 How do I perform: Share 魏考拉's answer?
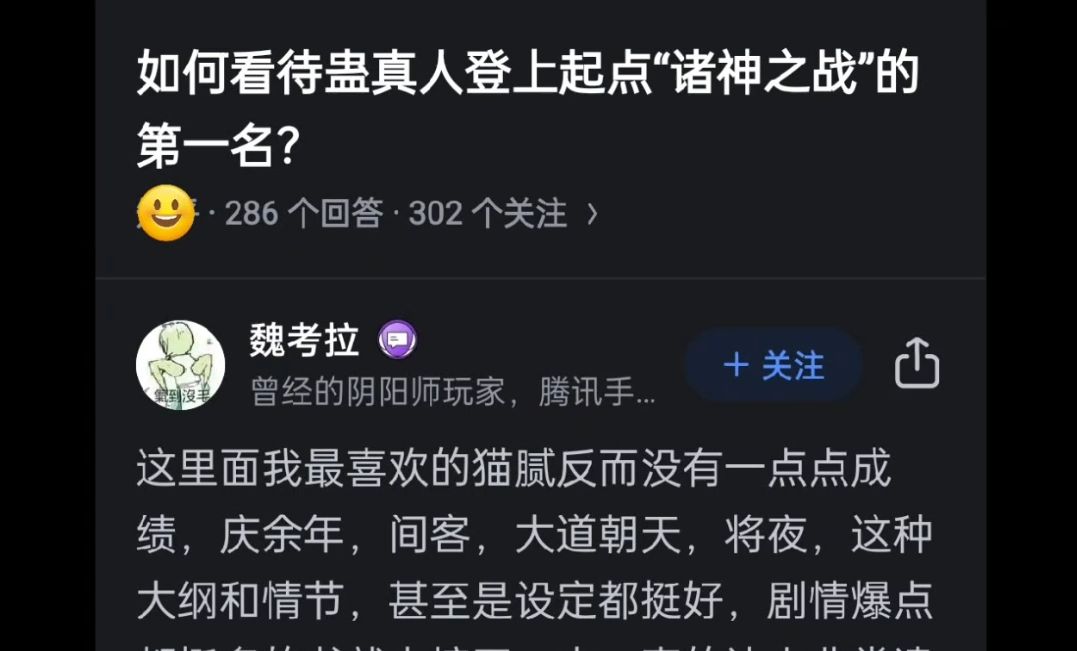tap(916, 365)
